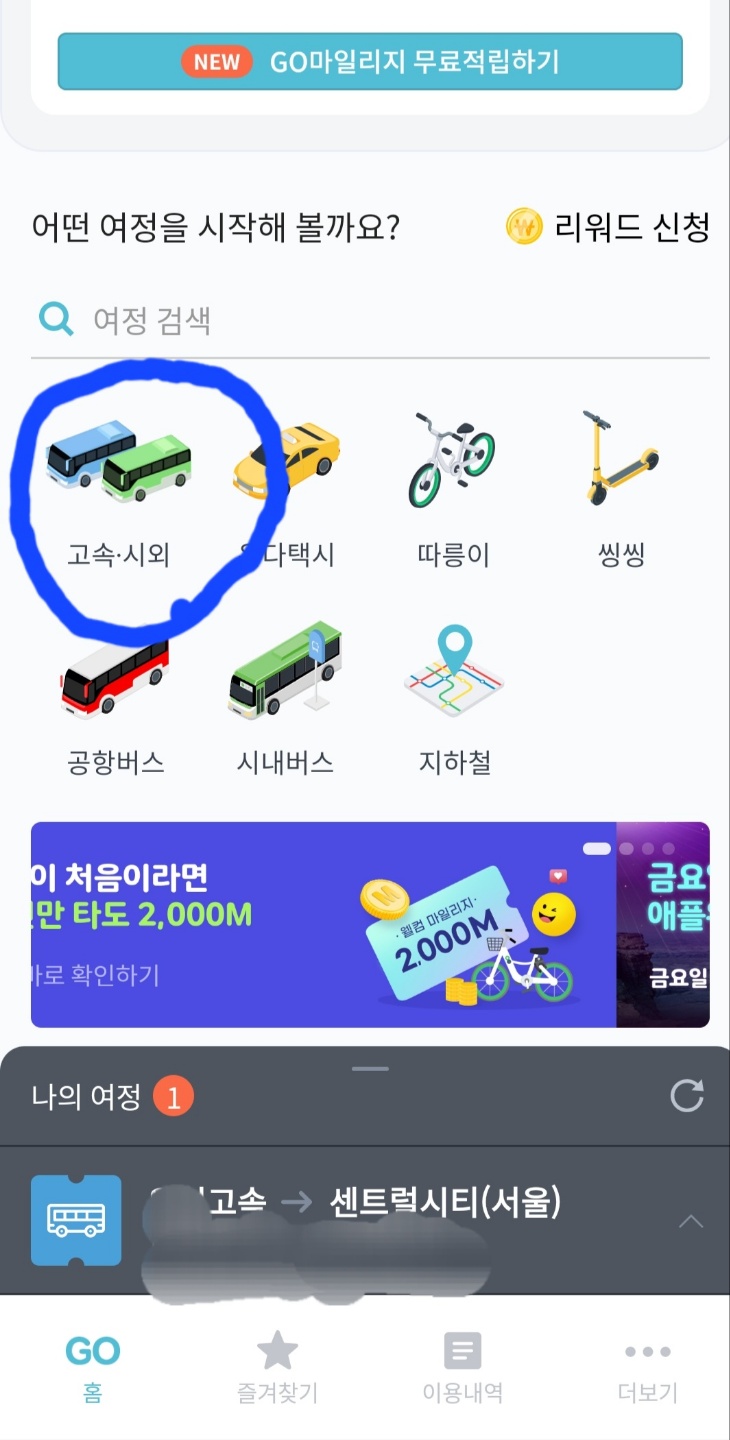Image resolution: width=730 pixels, height=1440 pixels.
Task: Expand the 나의 여정 panel
Action: pyautogui.click(x=369, y=1068)
